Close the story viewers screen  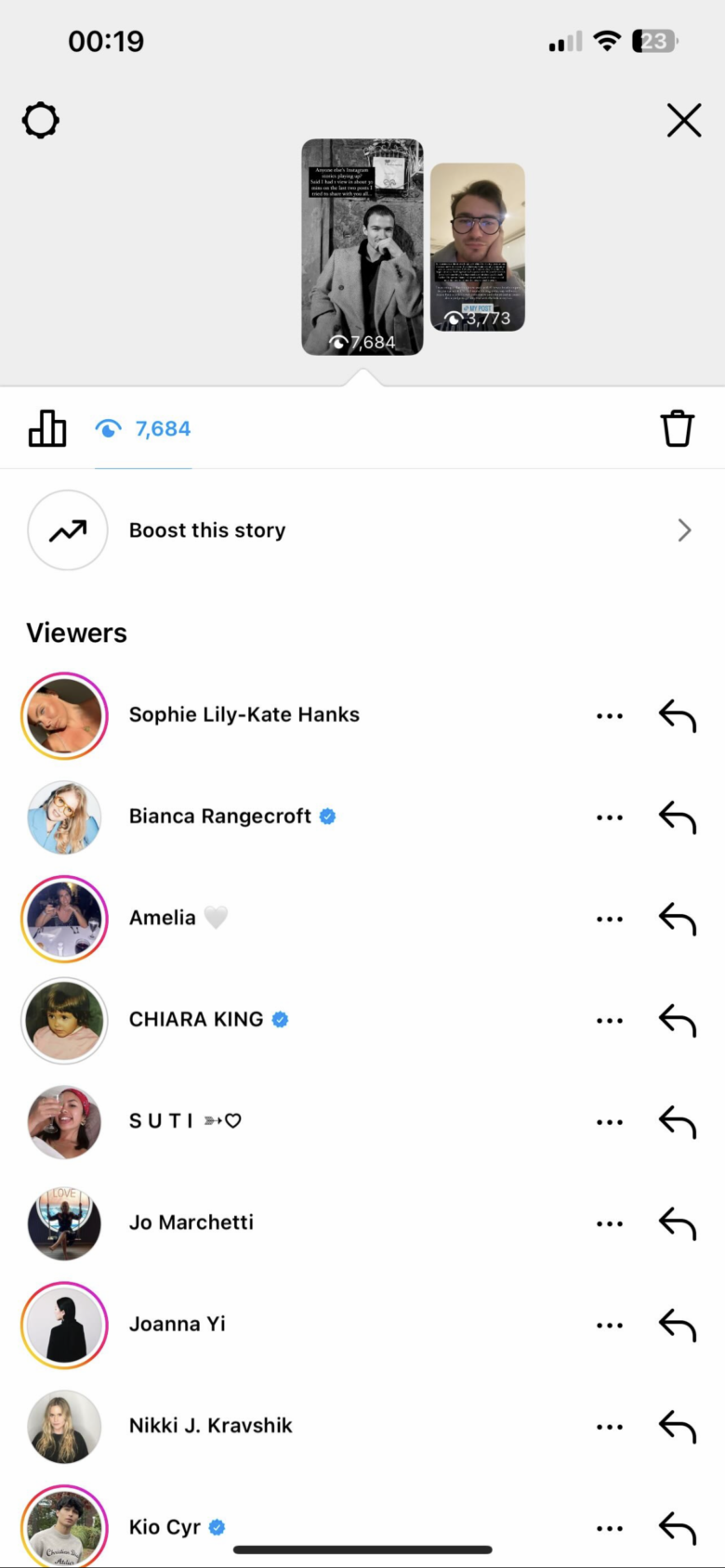click(683, 121)
